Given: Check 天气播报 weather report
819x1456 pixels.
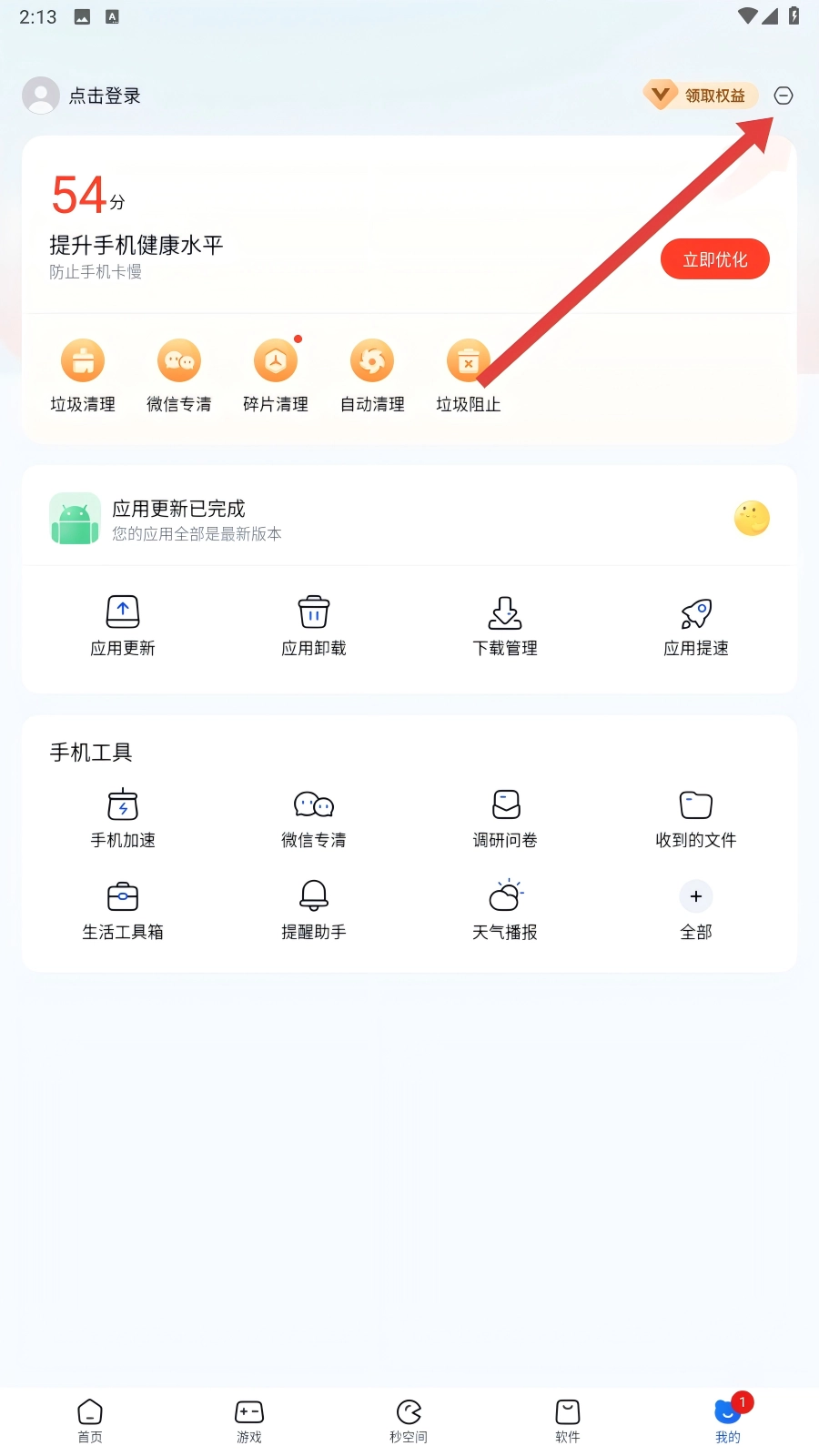Looking at the screenshot, I should (x=505, y=909).
